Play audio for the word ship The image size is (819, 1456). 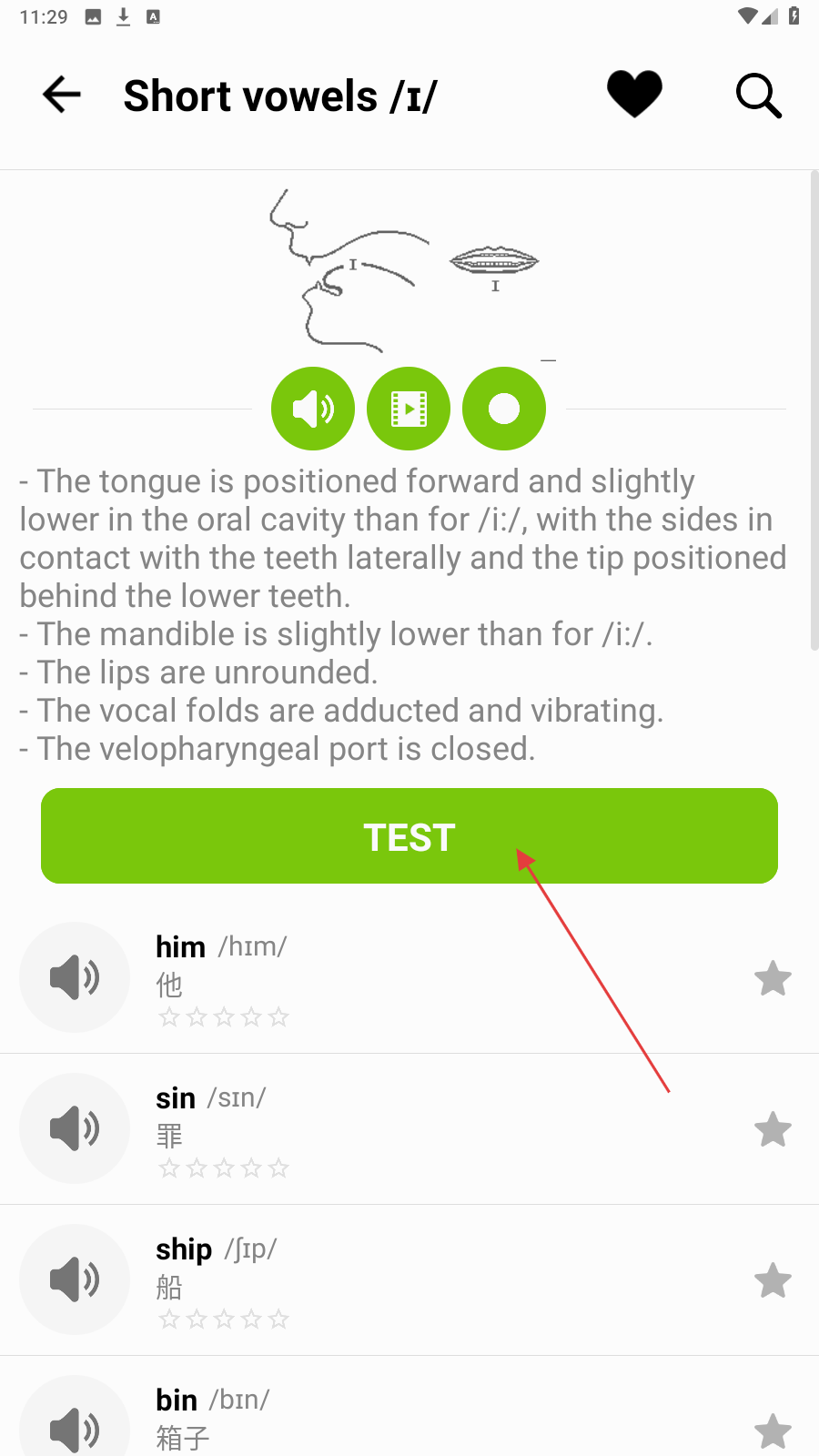pyautogui.click(x=75, y=1279)
